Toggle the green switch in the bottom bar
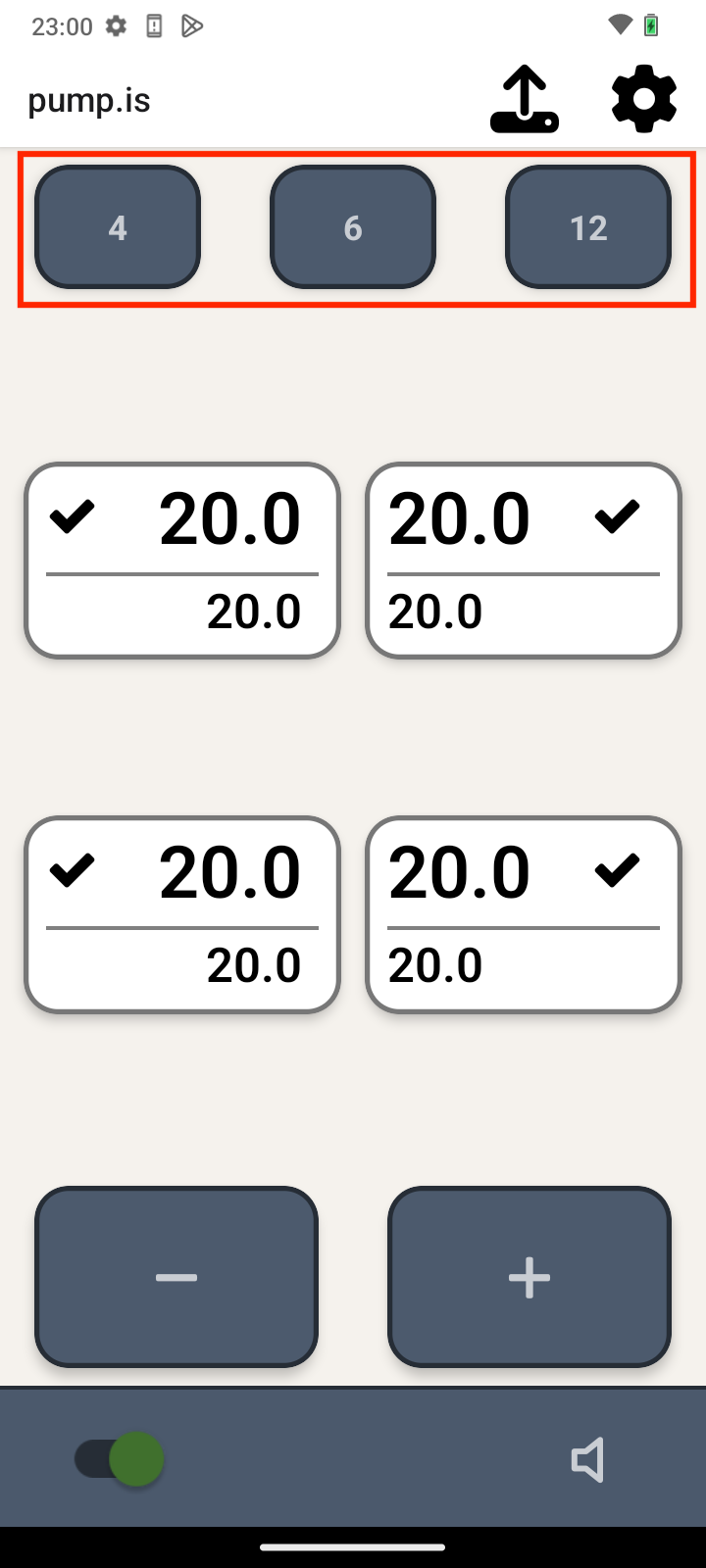 pyautogui.click(x=120, y=1459)
